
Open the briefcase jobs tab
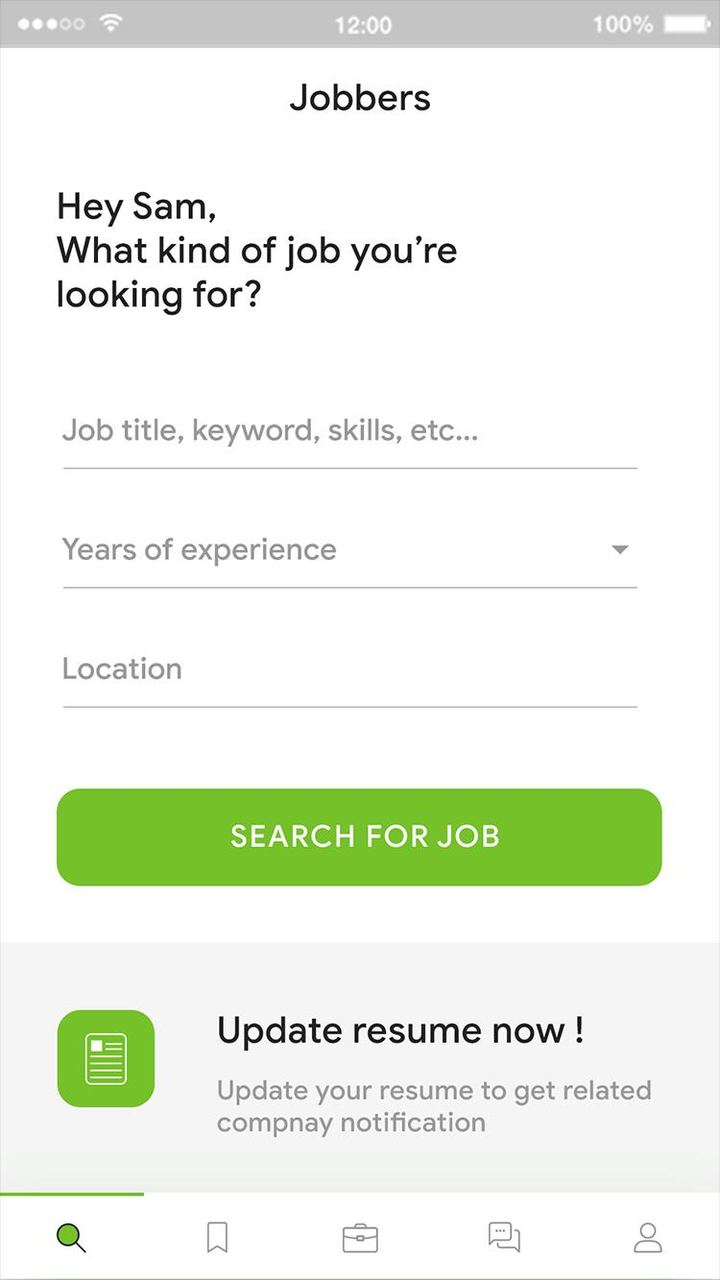(360, 1238)
